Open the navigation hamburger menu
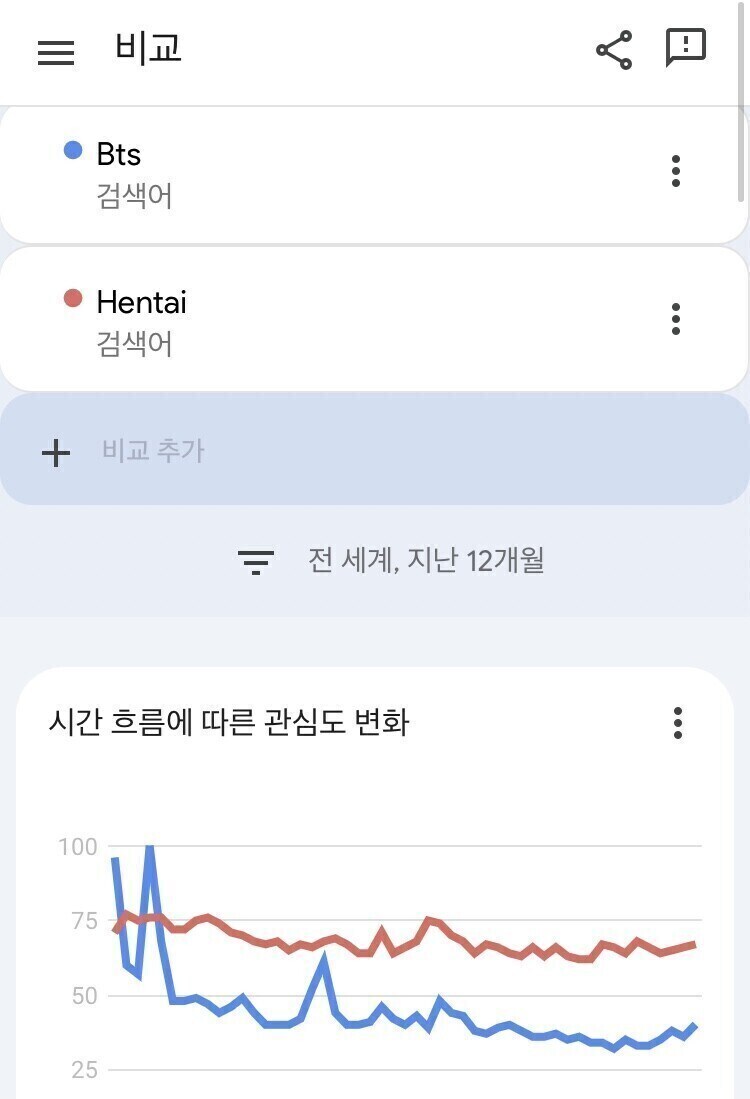Screen dimensions: 750x1099 coord(56,52)
